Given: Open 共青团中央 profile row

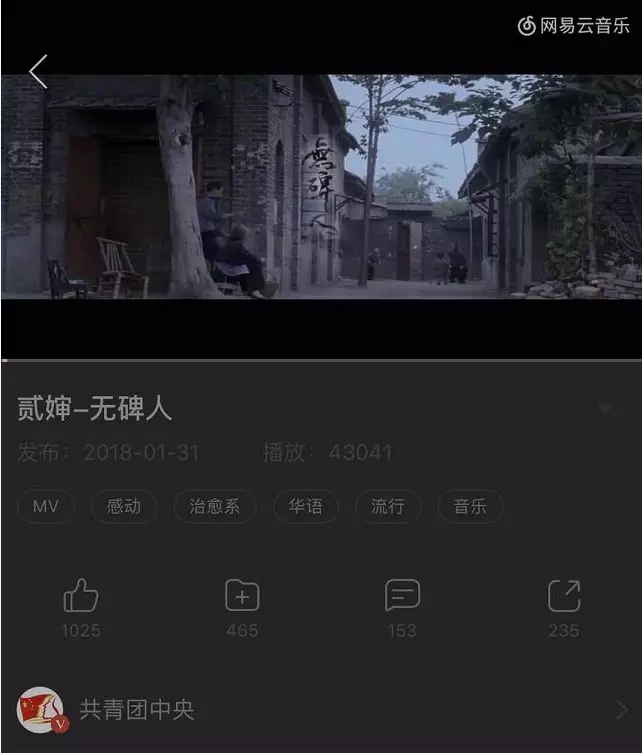Looking at the screenshot, I should (321, 710).
